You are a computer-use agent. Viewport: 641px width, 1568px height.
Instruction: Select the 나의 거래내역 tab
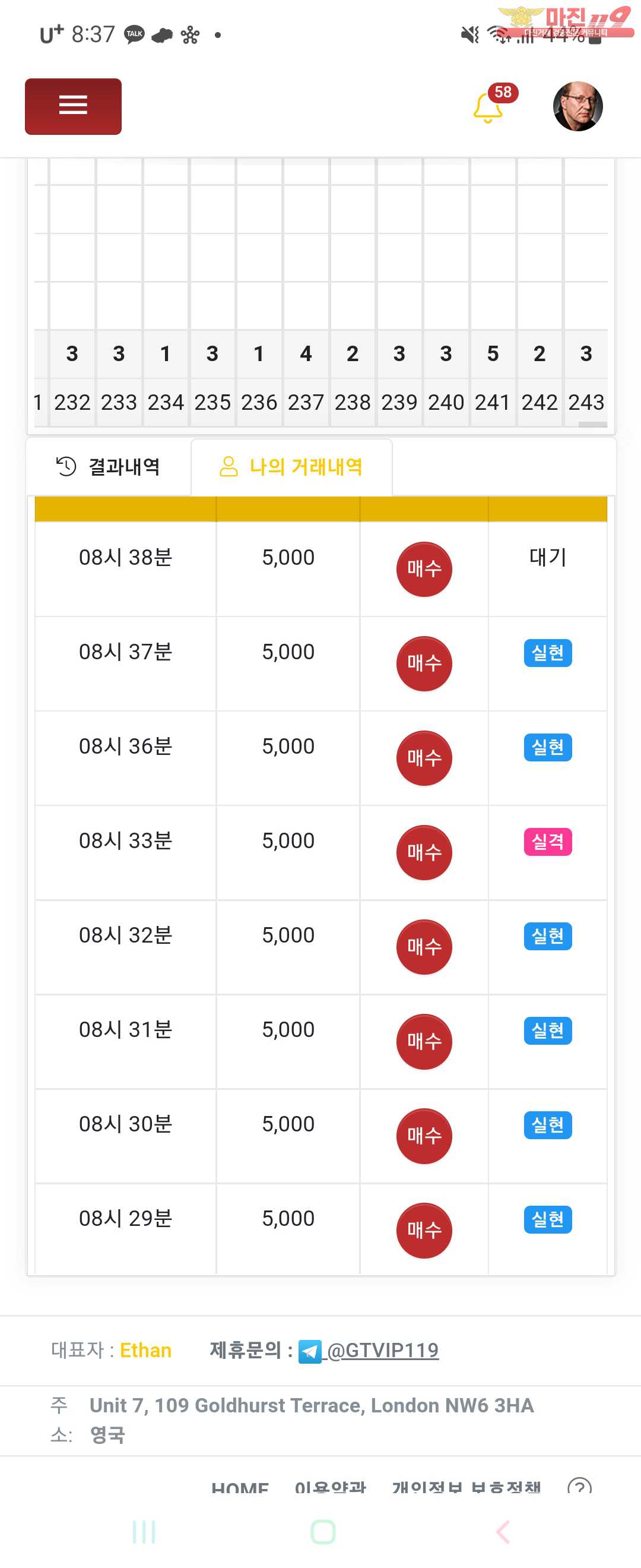pyautogui.click(x=291, y=467)
